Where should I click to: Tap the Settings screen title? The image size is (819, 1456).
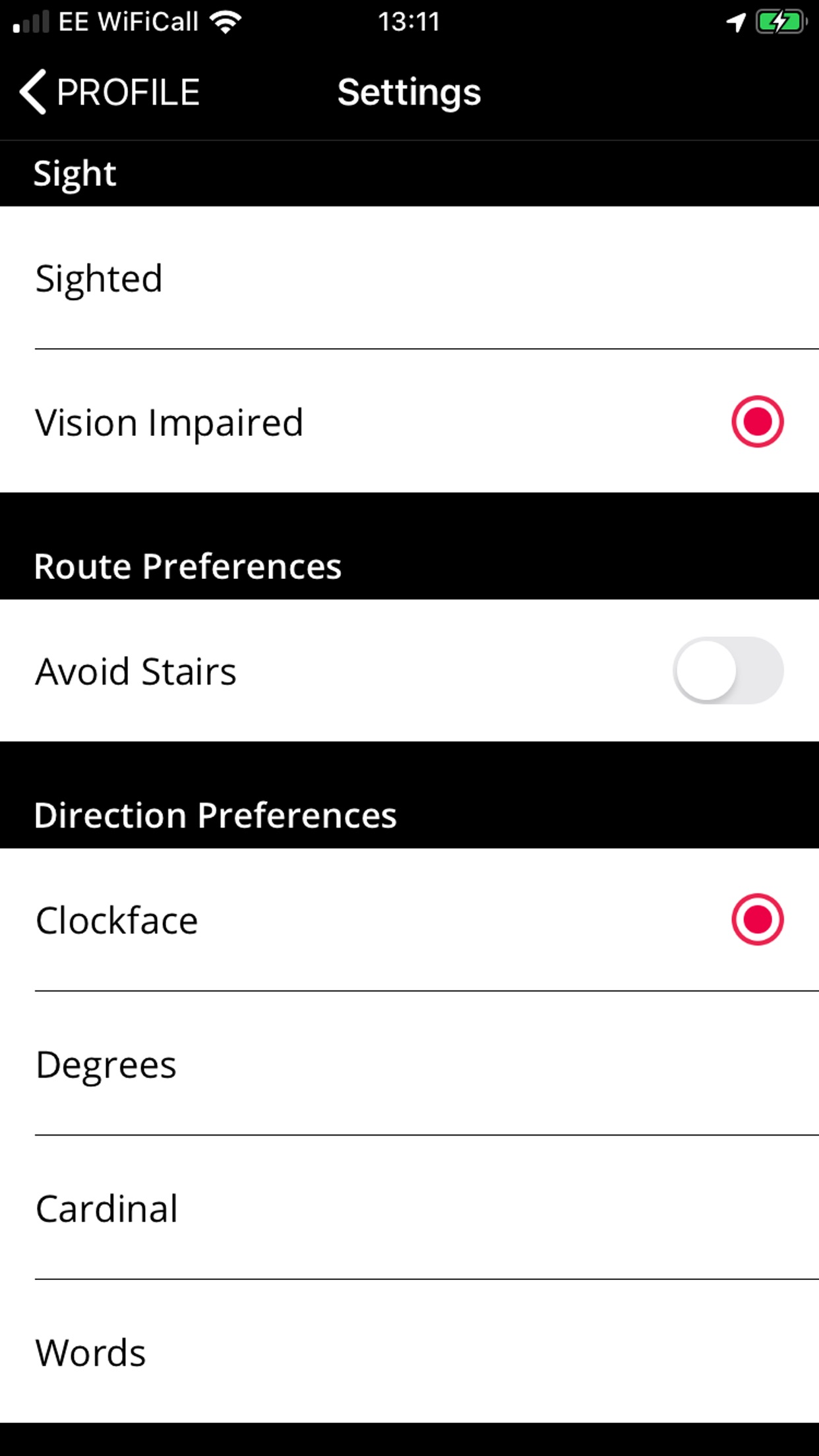(409, 92)
